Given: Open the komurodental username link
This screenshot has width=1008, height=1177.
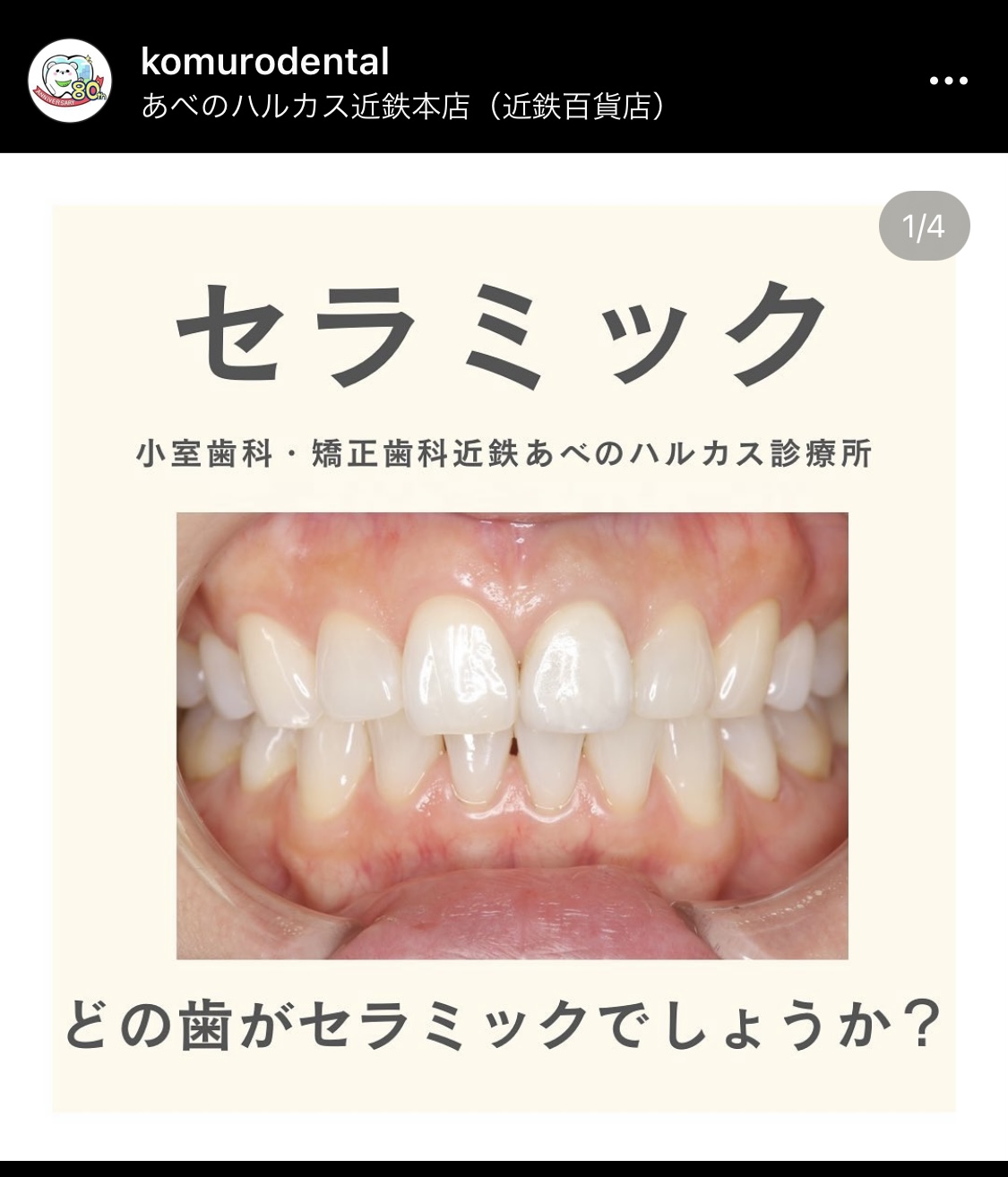Looking at the screenshot, I should (x=265, y=61).
